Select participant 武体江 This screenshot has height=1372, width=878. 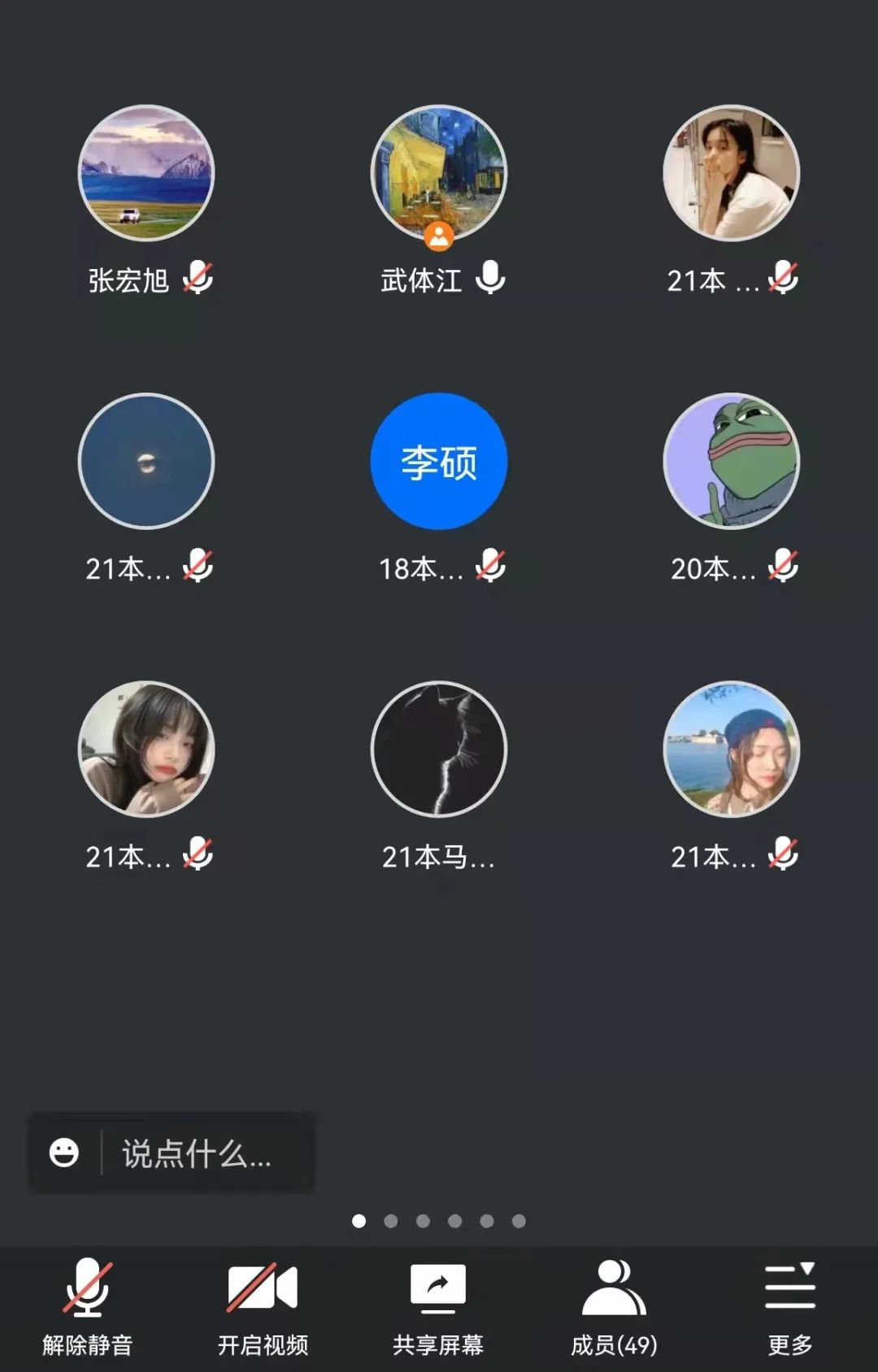pyautogui.click(x=439, y=173)
